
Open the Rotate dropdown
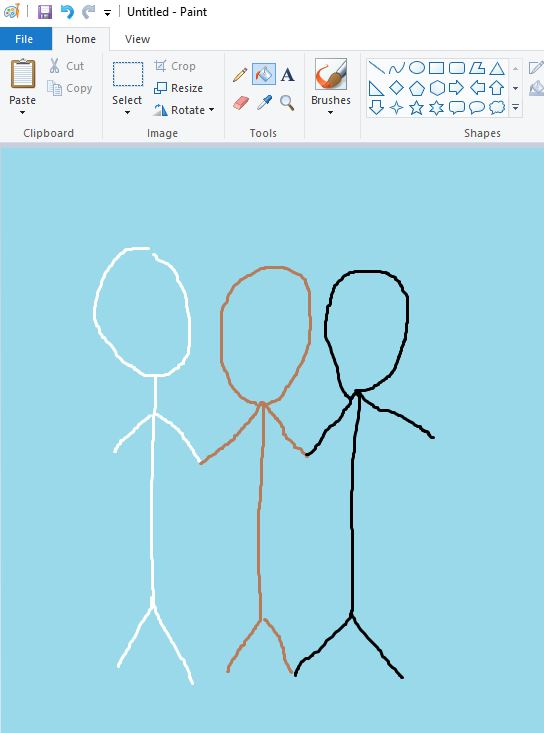coord(184,110)
